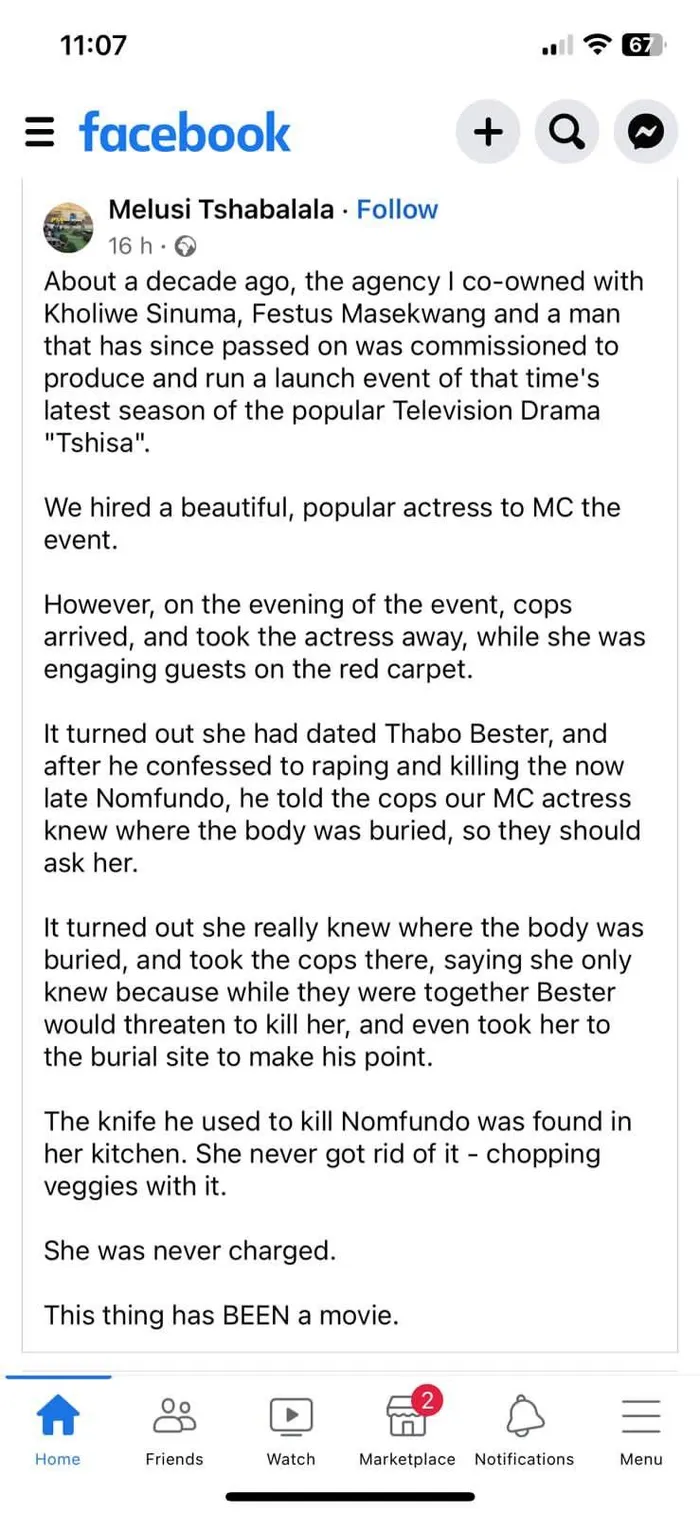Follow Melusi Tshabalala

click(397, 209)
